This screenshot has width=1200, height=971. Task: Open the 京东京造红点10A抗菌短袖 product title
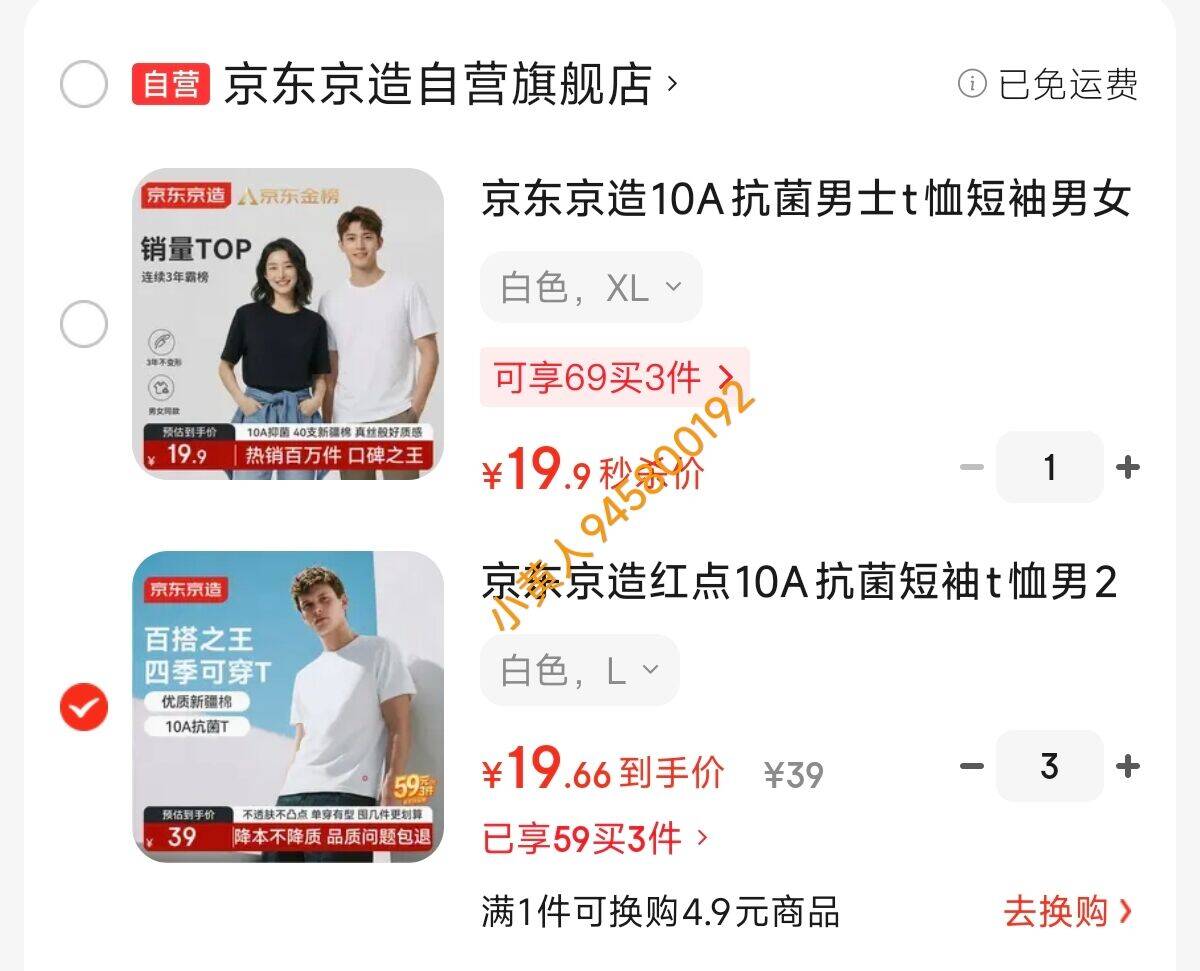pos(799,581)
